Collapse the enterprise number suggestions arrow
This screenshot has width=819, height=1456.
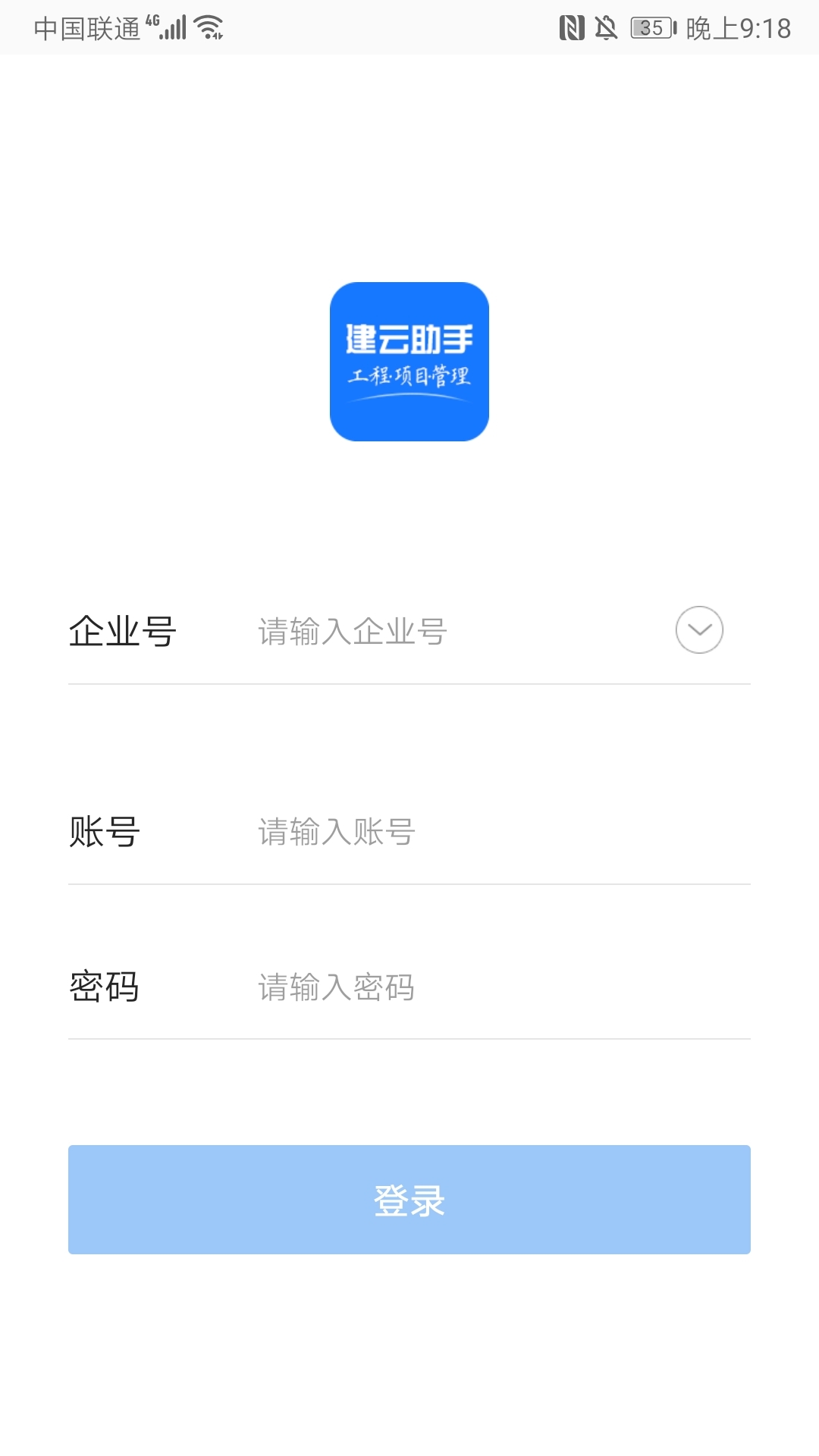pos(698,629)
